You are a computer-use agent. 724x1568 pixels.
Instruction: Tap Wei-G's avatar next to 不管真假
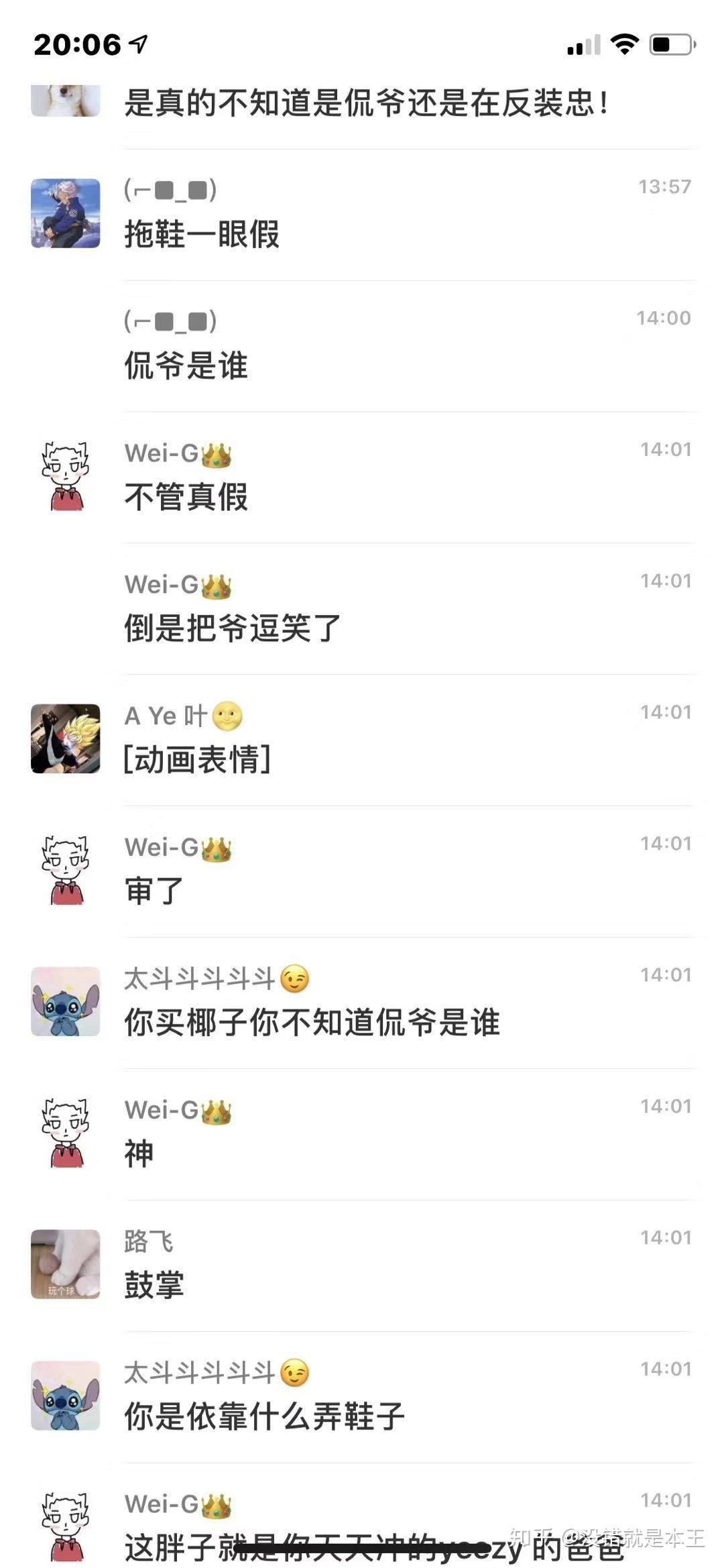coord(66,476)
